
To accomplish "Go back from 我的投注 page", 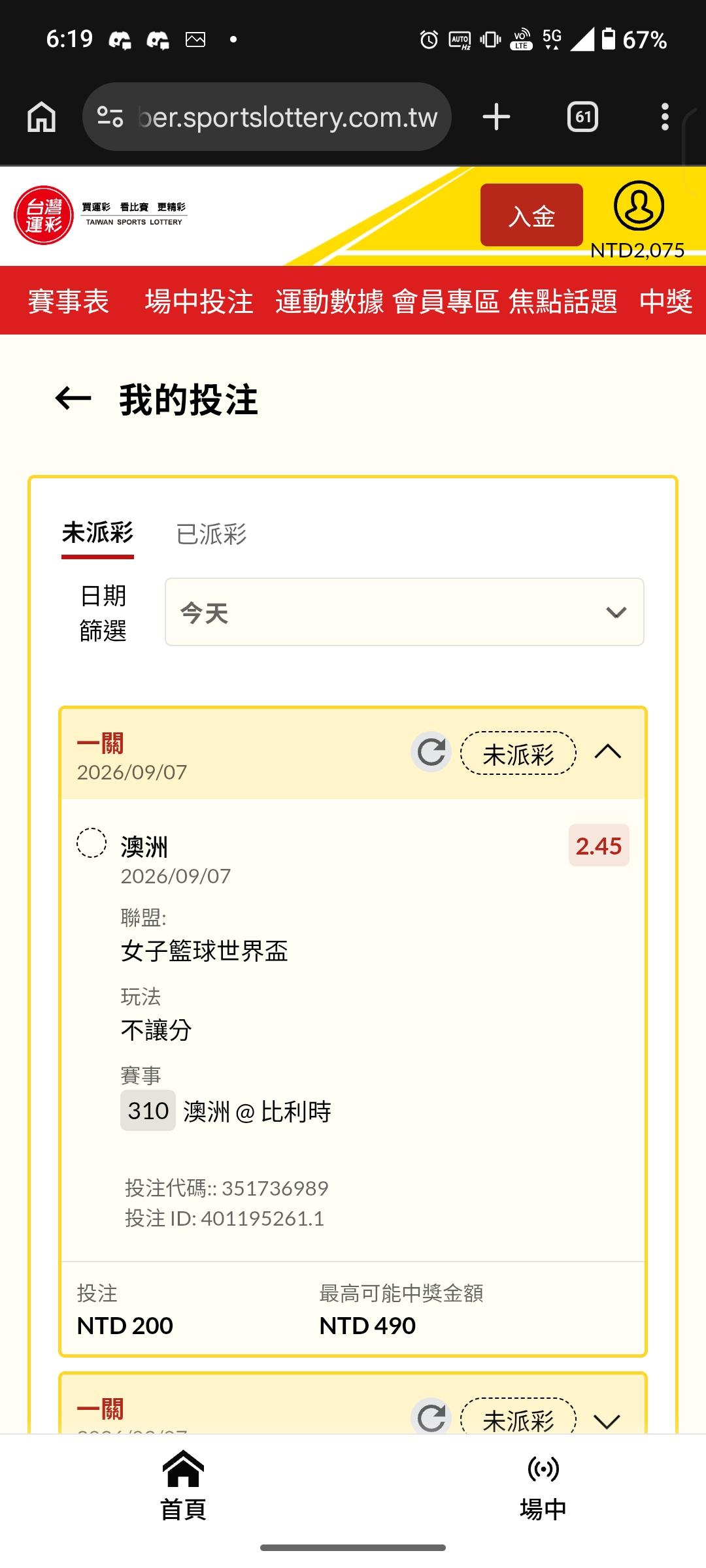I will point(73,398).
